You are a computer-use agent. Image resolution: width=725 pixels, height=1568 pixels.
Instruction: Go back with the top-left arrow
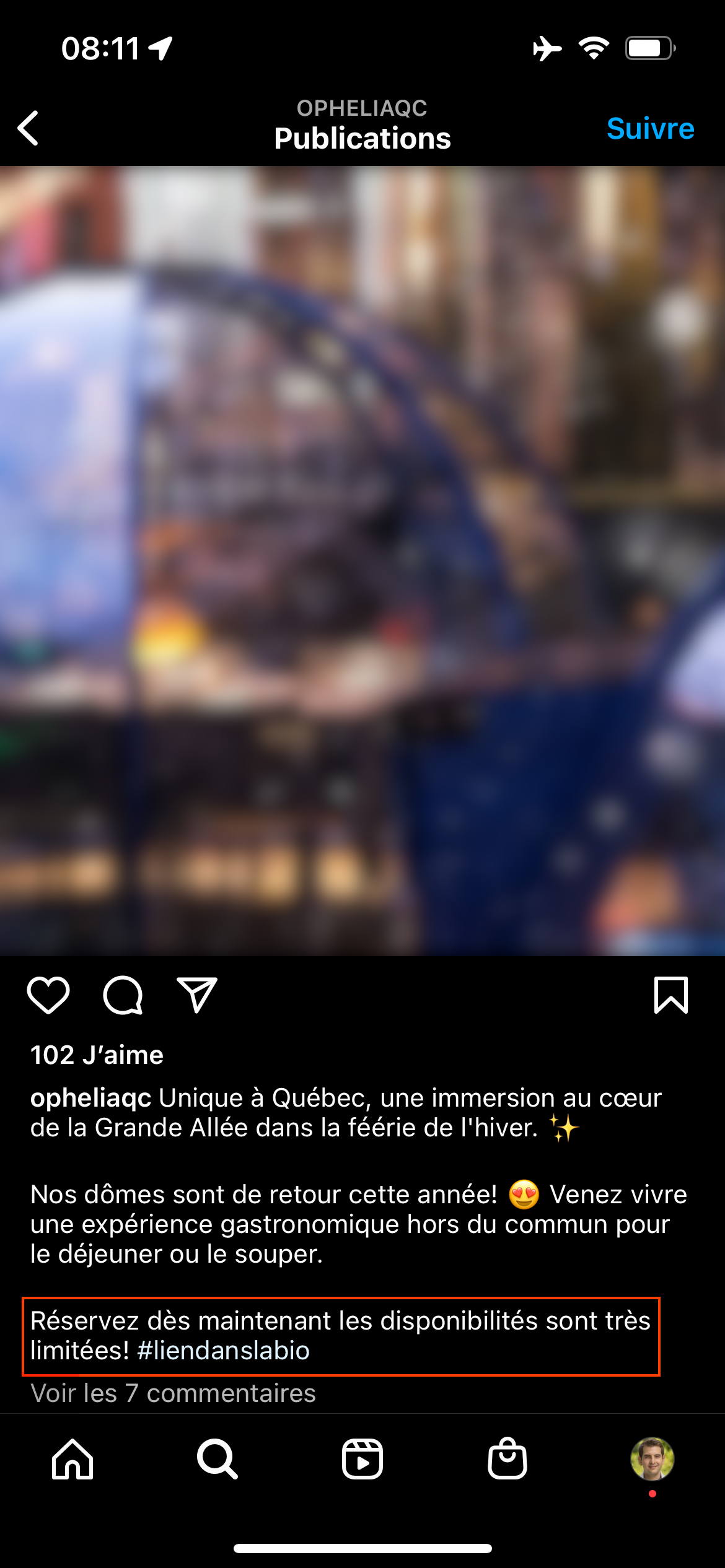pos(29,128)
